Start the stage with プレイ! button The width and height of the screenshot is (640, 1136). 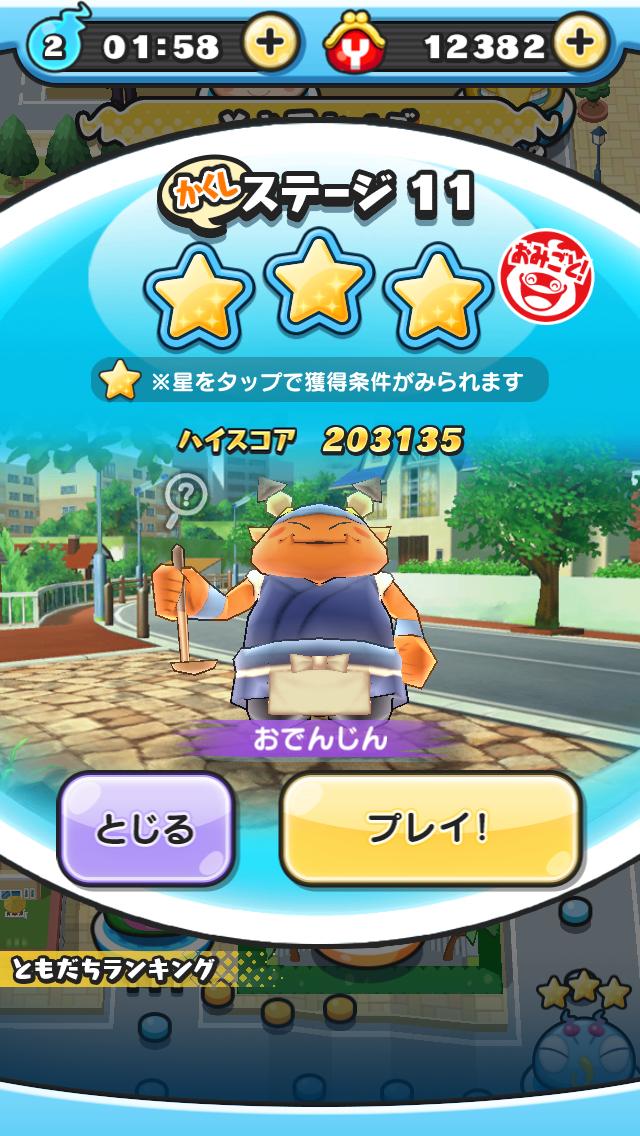pyautogui.click(x=430, y=829)
